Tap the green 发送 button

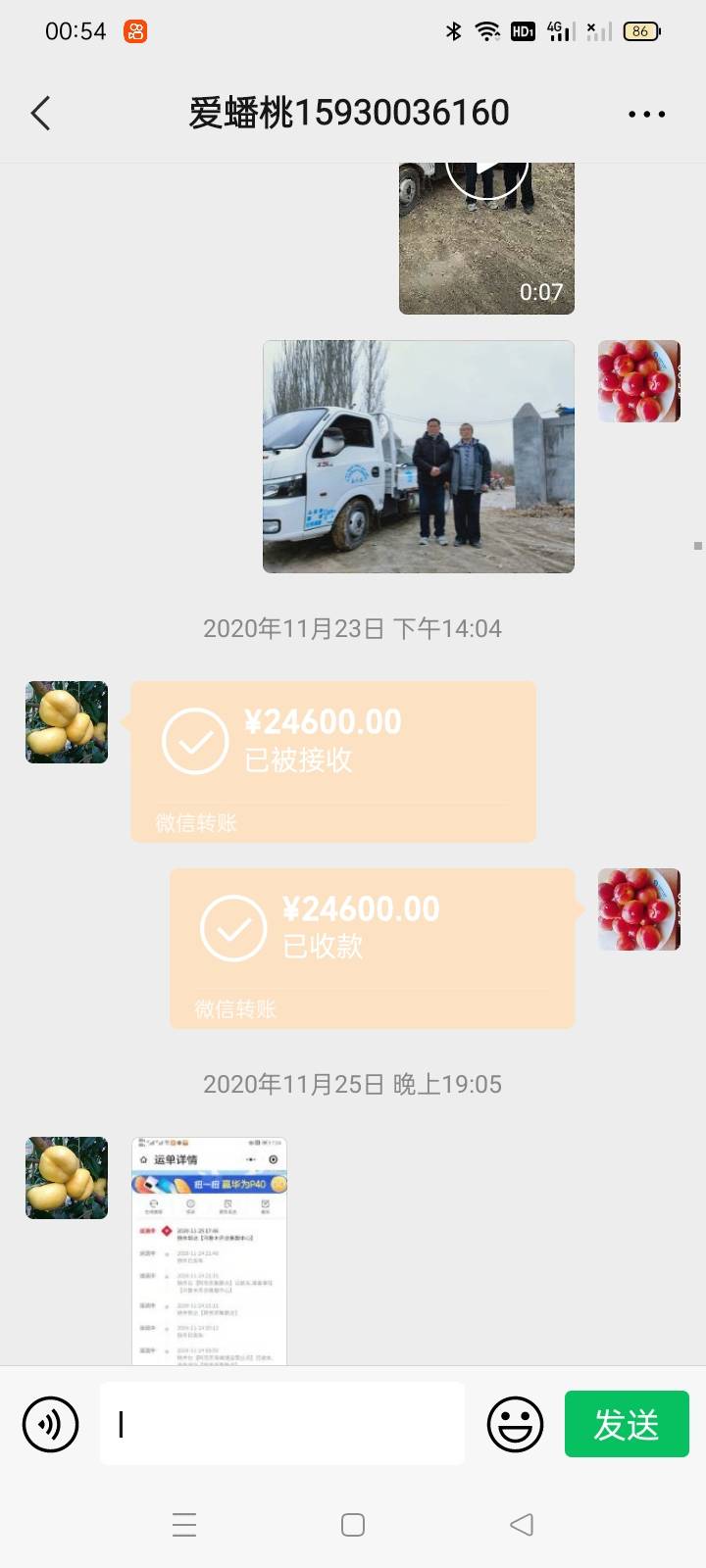(627, 1424)
